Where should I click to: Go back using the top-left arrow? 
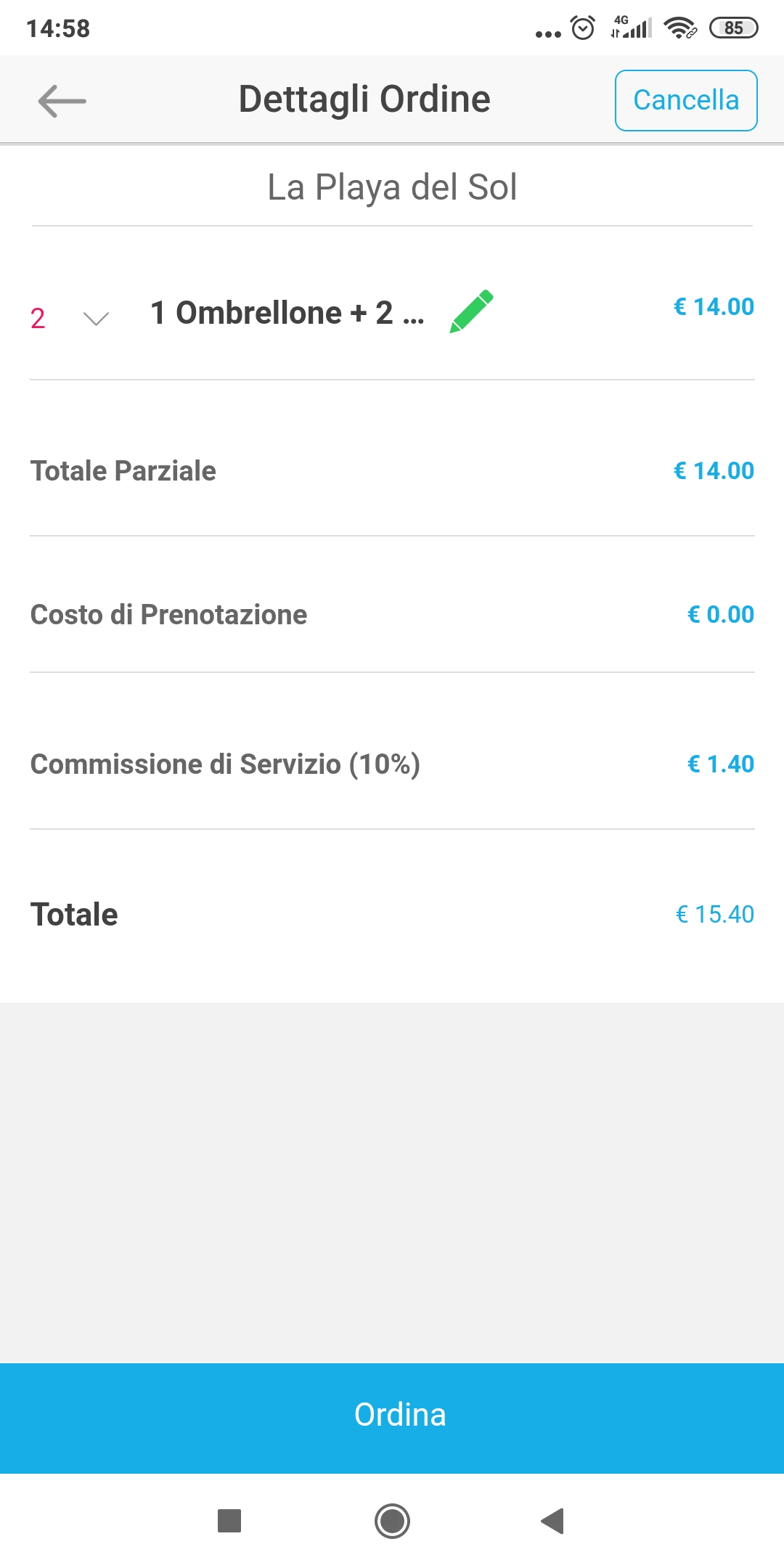tap(62, 101)
